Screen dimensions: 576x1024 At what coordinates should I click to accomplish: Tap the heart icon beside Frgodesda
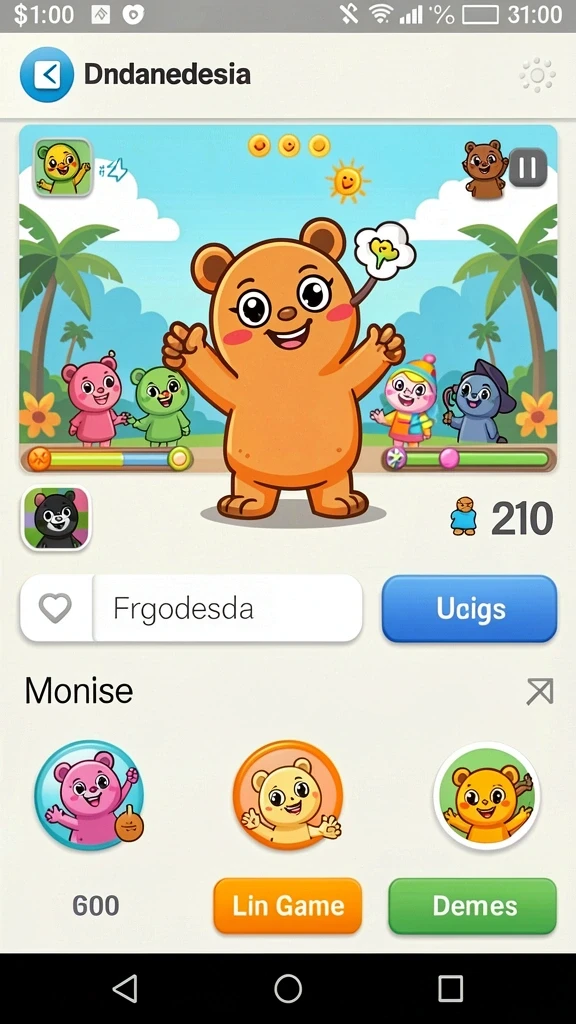(56, 609)
